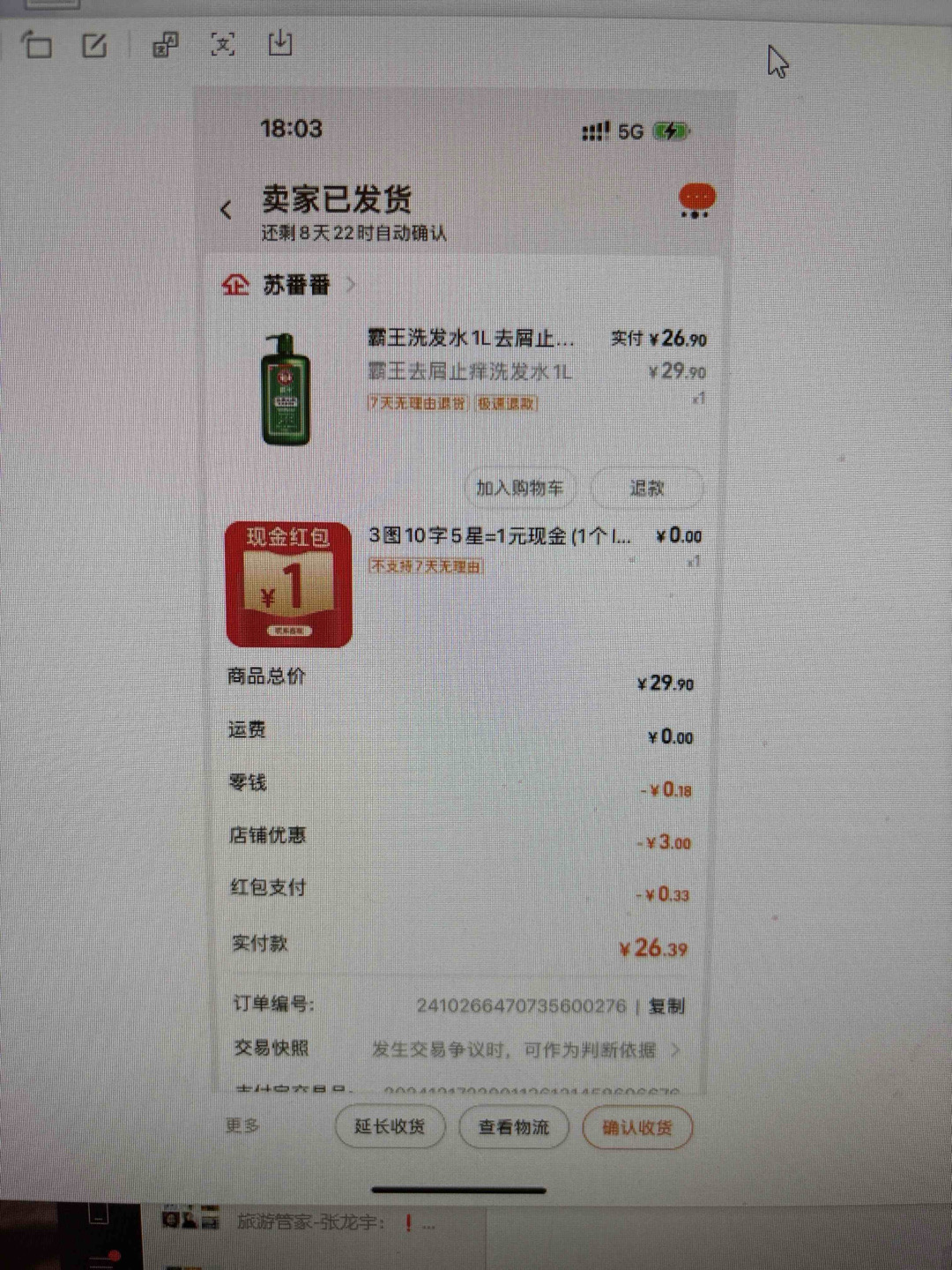Tap the rotate icon in the viewer toolbar
952x1270 pixels.
pyautogui.click(x=37, y=44)
